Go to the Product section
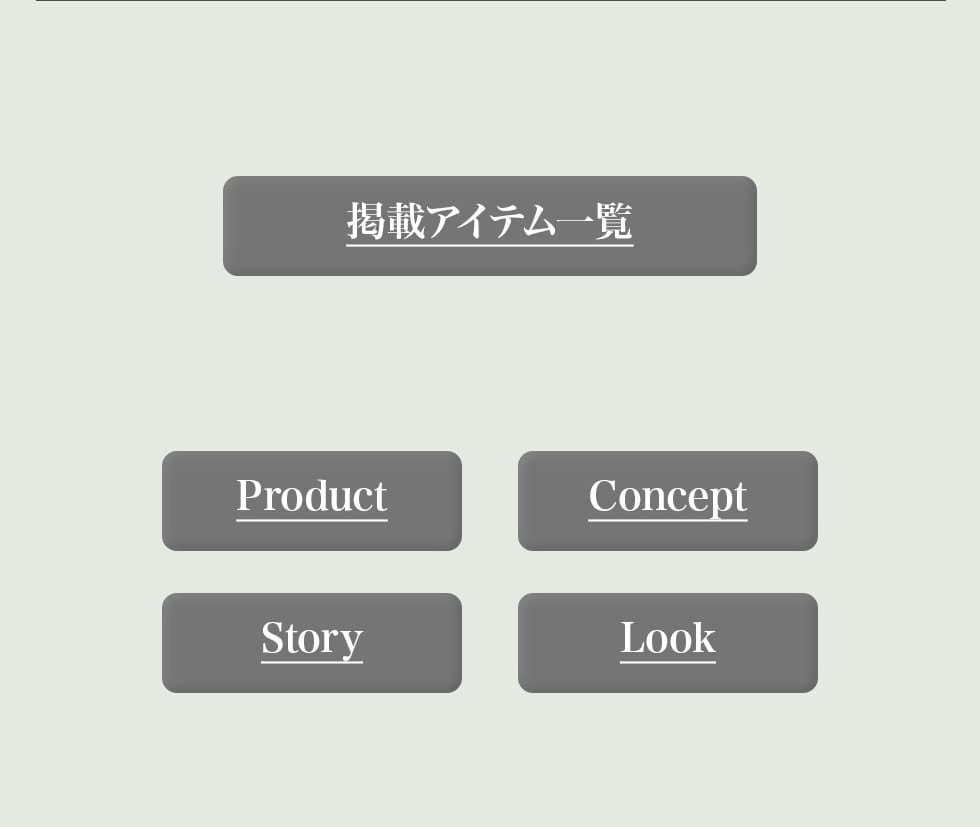This screenshot has width=980, height=827. (312, 500)
